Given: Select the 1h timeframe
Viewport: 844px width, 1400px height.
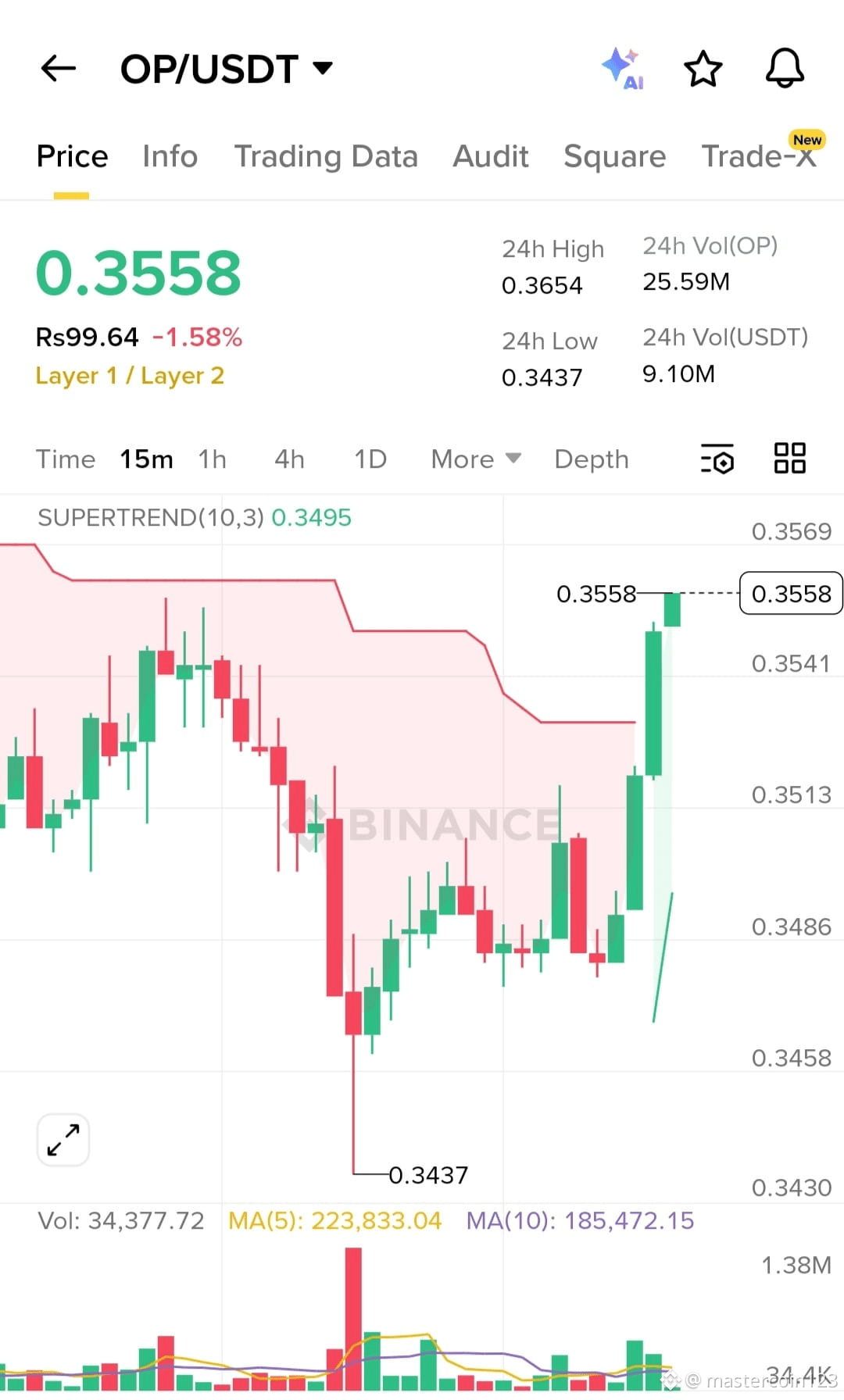Looking at the screenshot, I should [x=212, y=459].
